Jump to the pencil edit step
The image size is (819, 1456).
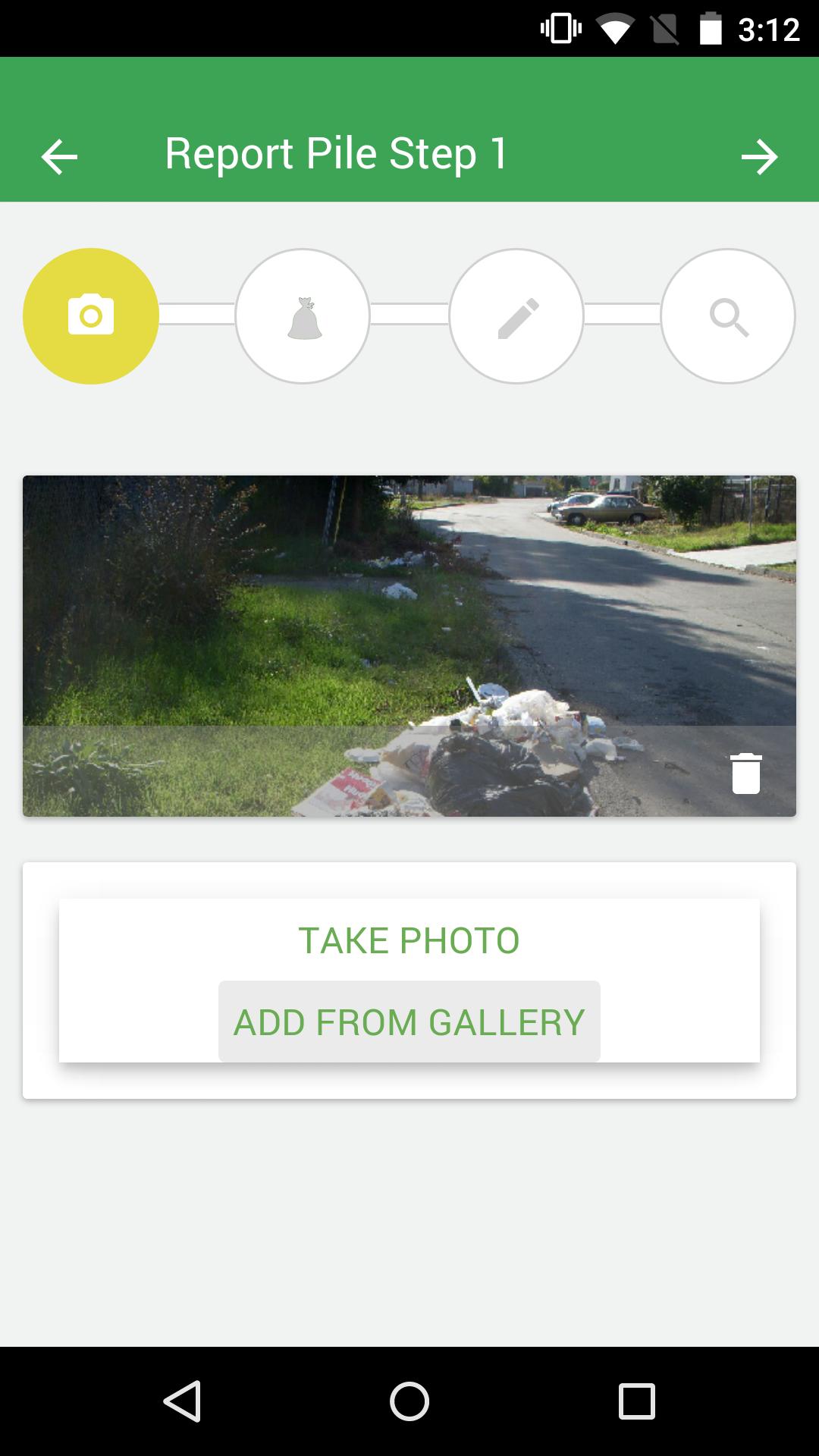tap(516, 315)
